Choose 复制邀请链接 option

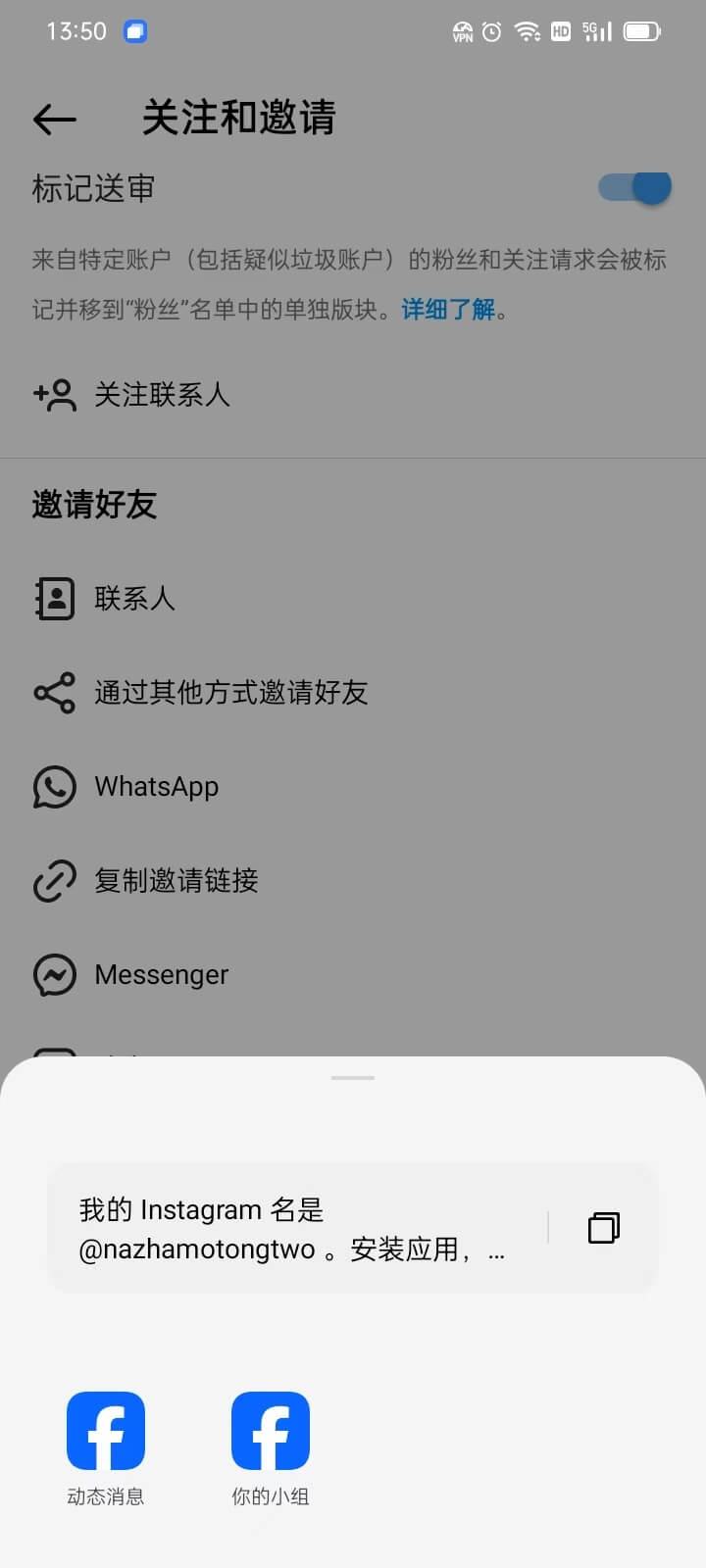(x=176, y=881)
